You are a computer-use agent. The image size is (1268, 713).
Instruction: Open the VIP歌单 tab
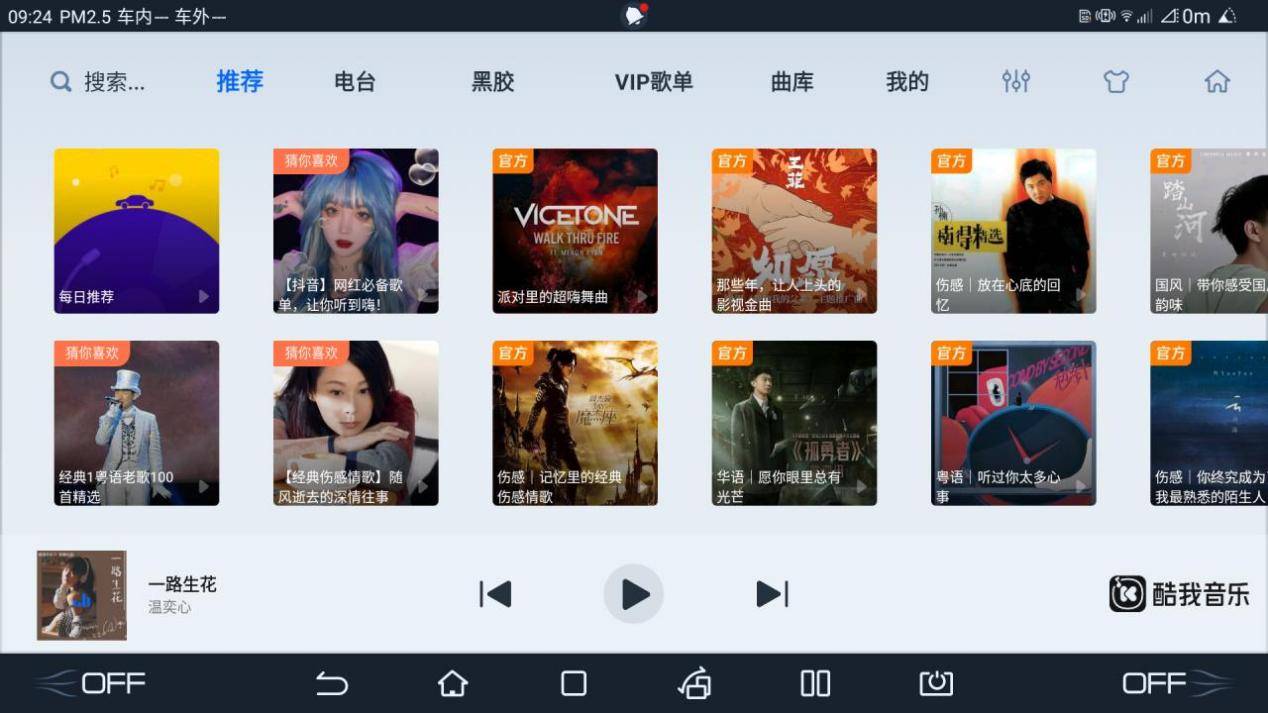tap(653, 82)
